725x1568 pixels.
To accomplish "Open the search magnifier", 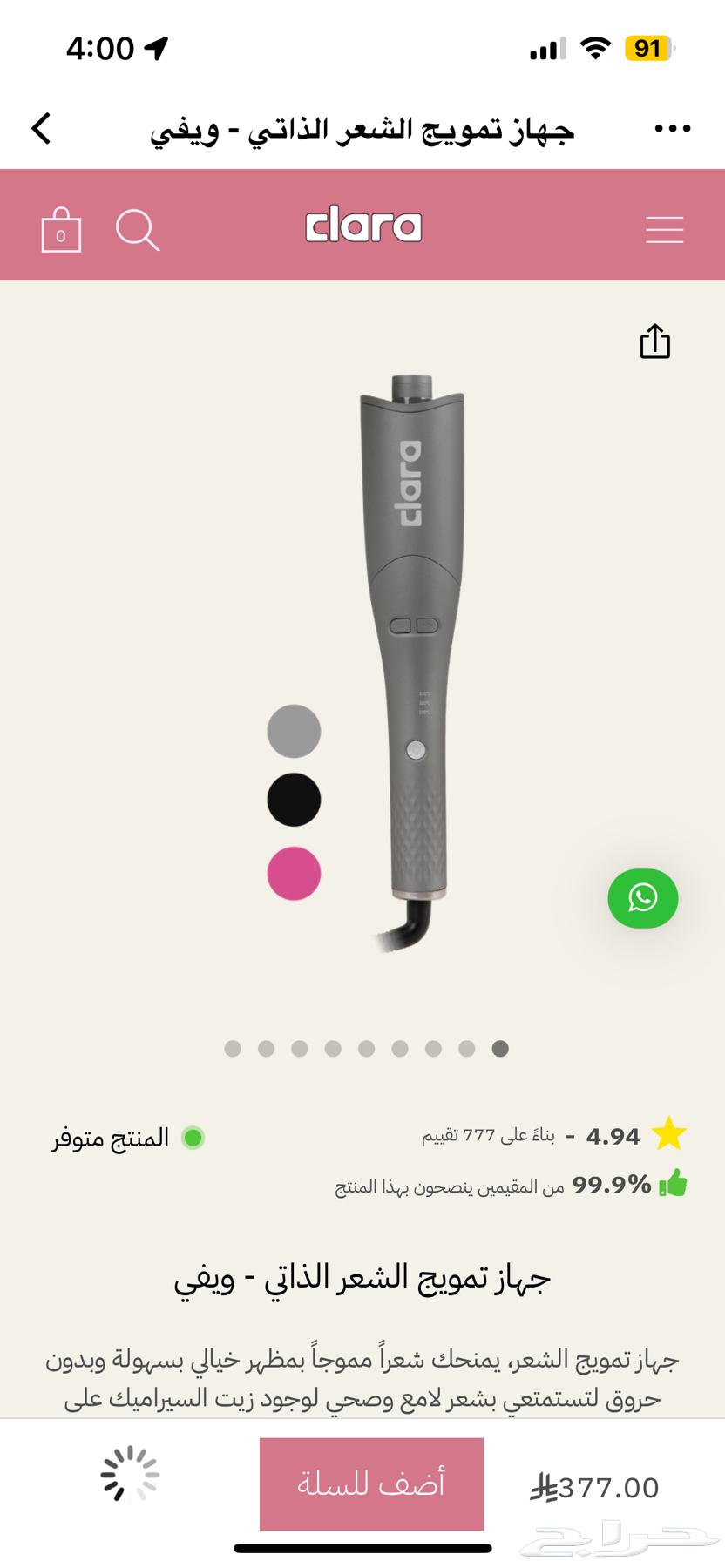I will pyautogui.click(x=137, y=230).
